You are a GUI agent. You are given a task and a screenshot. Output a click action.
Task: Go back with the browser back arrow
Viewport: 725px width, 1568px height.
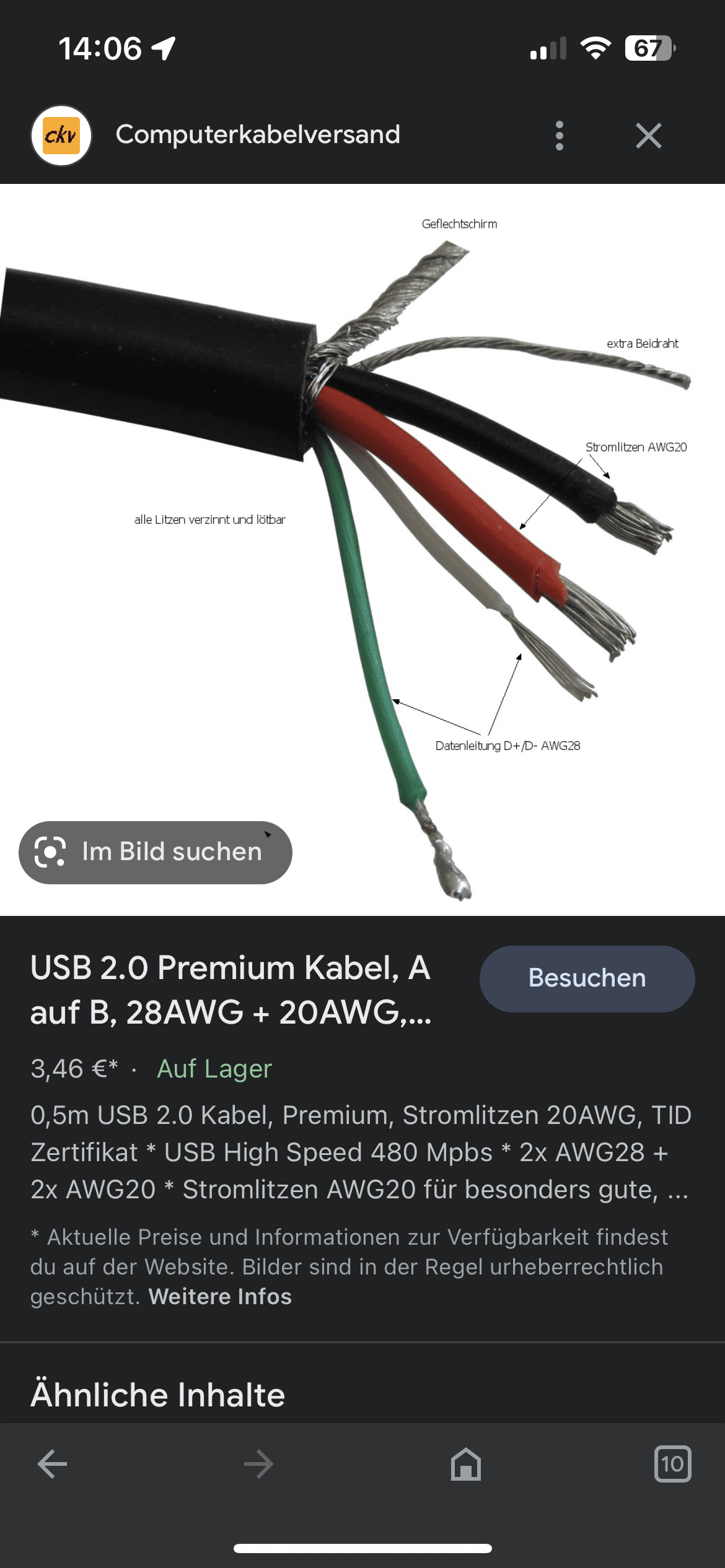point(52,1464)
